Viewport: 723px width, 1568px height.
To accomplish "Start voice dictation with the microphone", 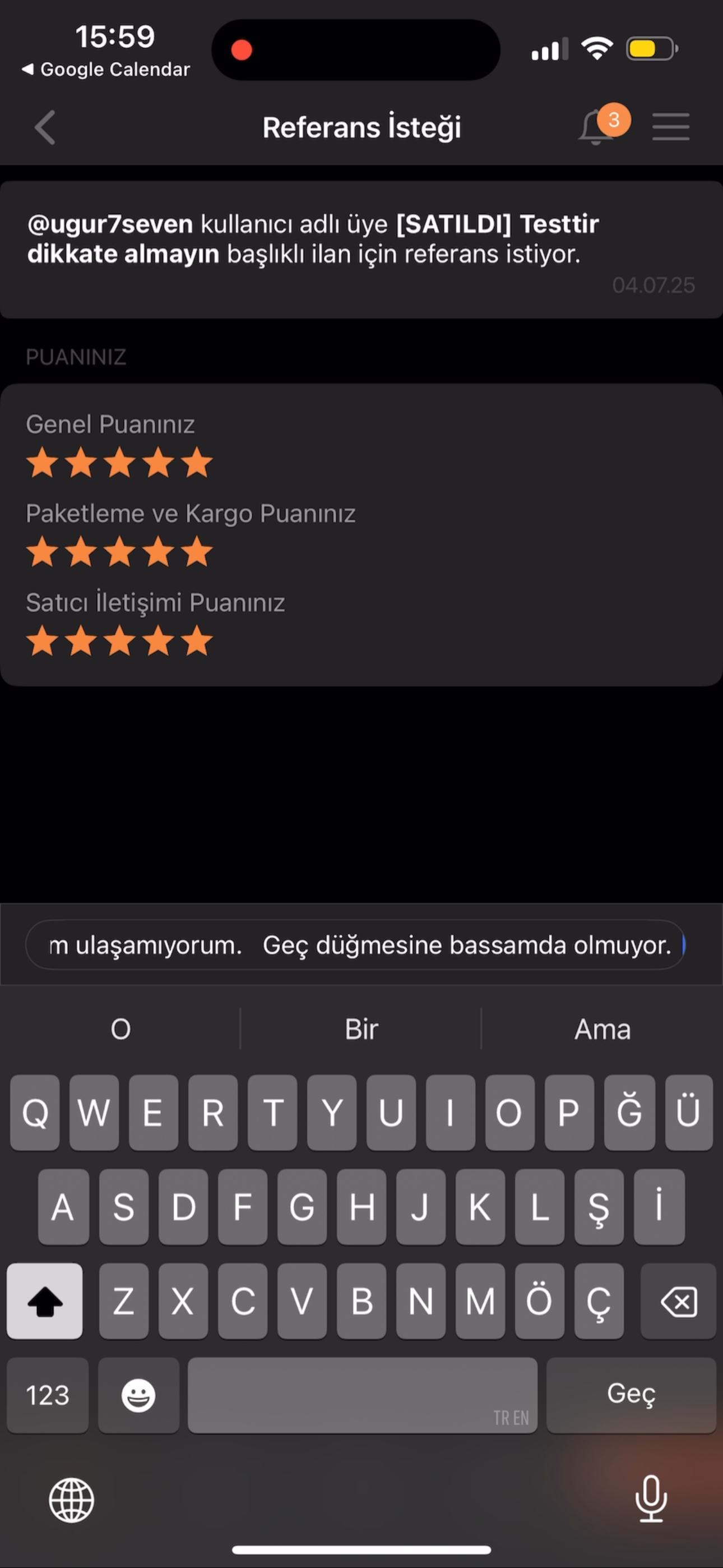I will pos(651,1498).
